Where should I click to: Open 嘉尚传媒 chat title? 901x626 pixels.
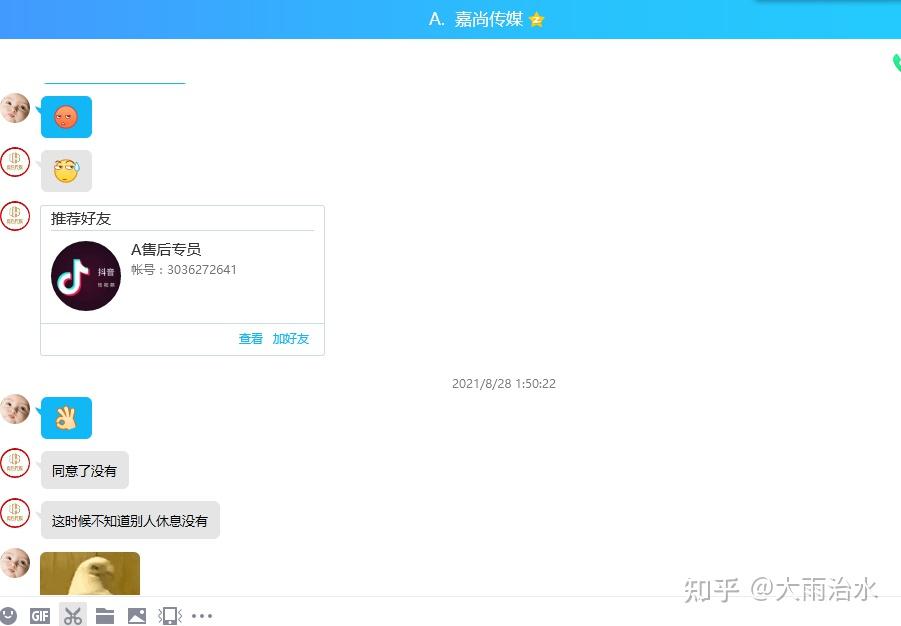pyautogui.click(x=476, y=19)
